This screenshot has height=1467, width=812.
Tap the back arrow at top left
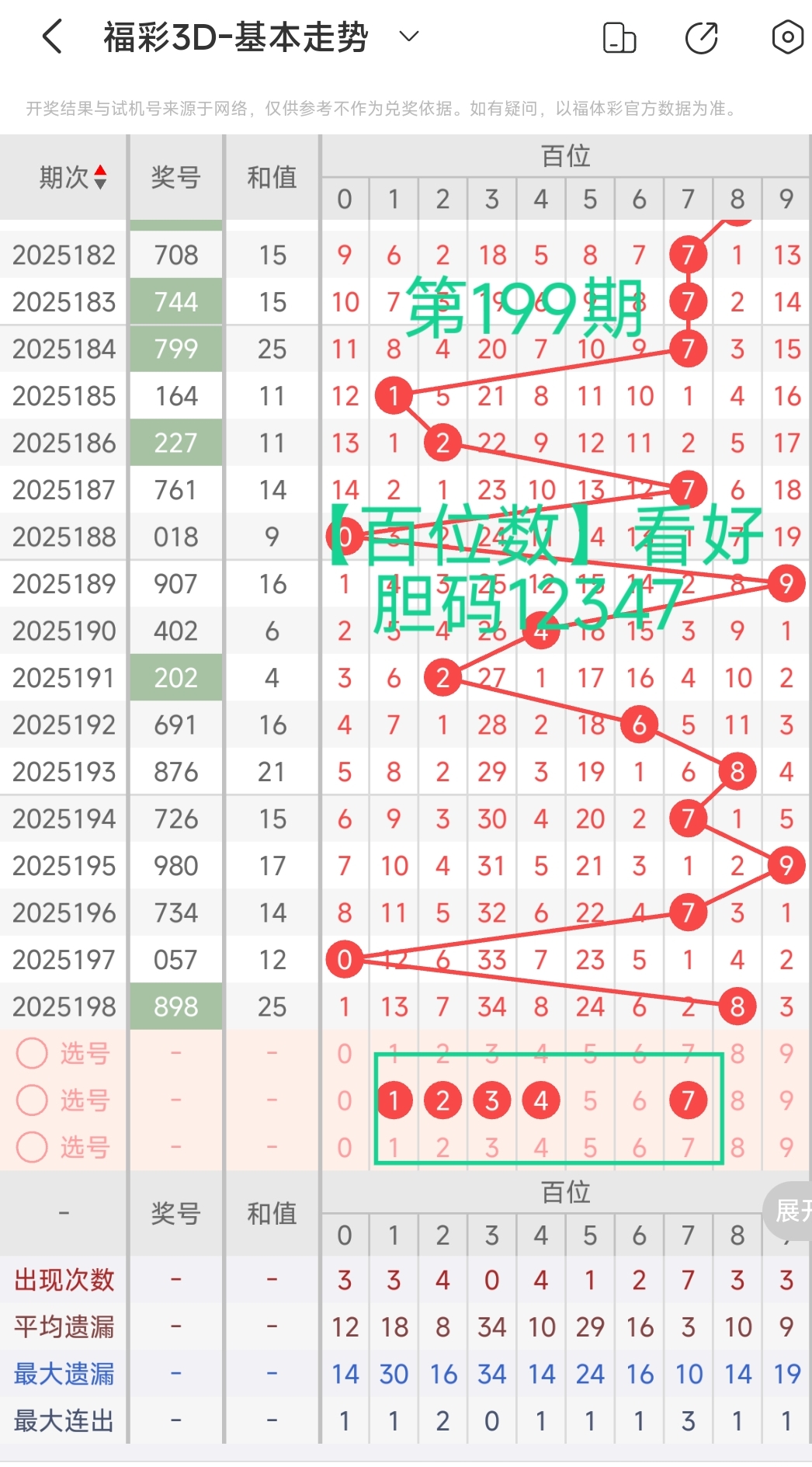pyautogui.click(x=51, y=36)
